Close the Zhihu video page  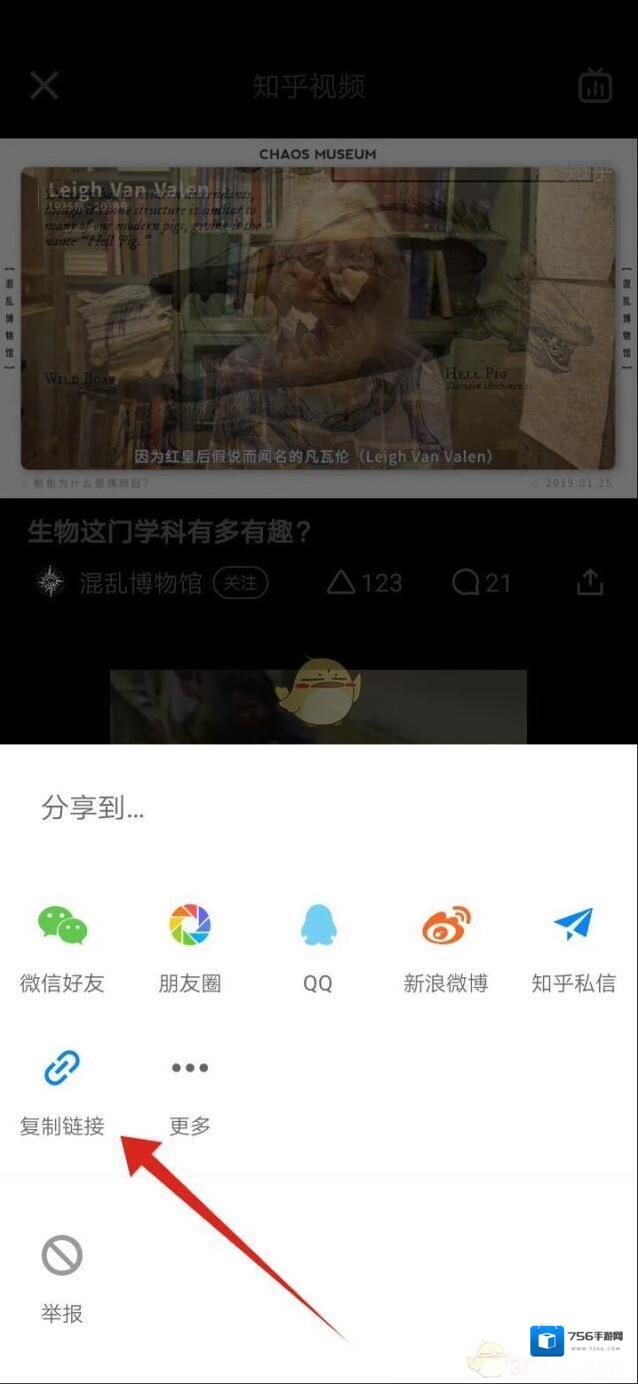point(44,85)
